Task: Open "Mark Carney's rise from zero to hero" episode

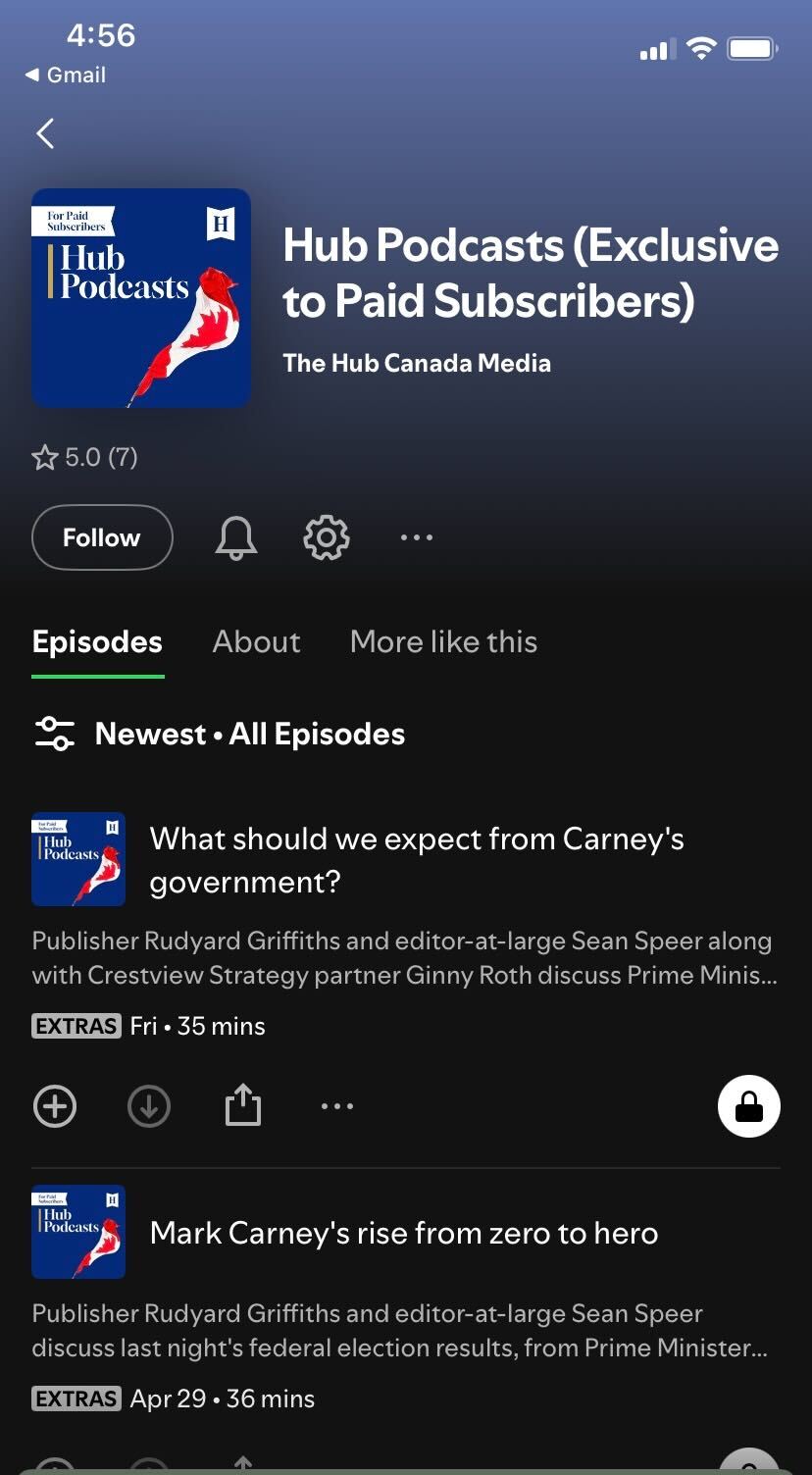Action: coord(404,1233)
